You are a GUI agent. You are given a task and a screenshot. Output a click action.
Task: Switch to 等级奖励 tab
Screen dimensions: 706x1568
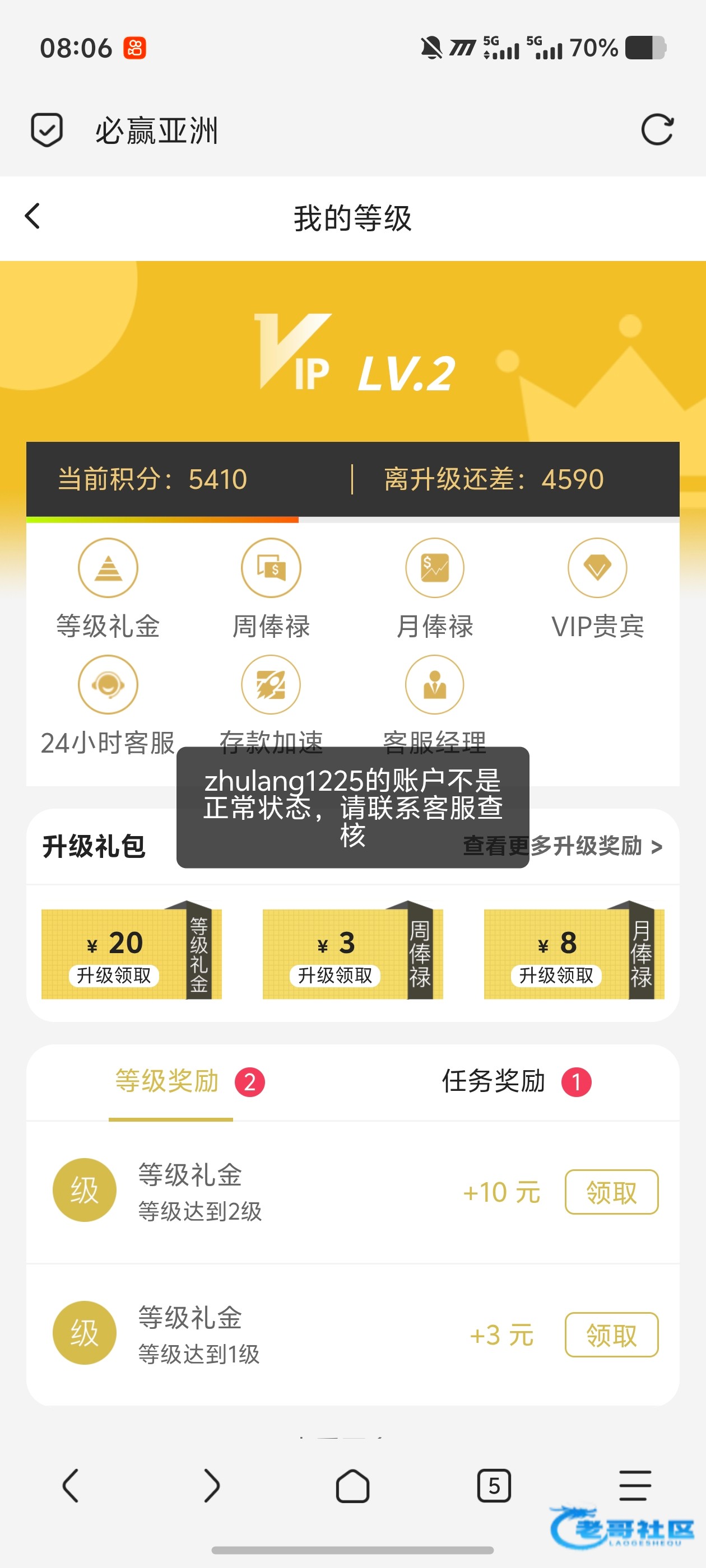click(x=168, y=1082)
